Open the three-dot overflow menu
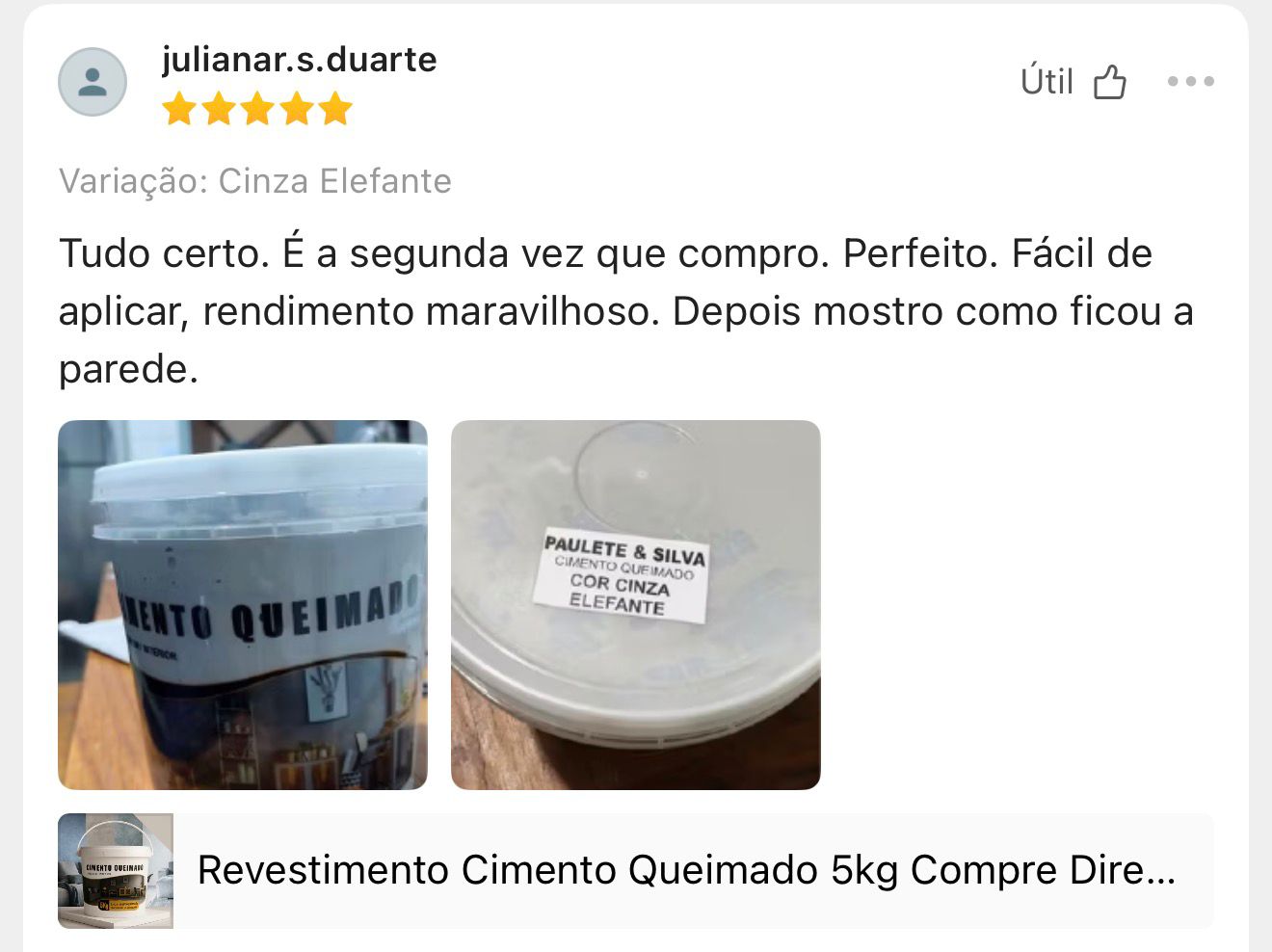 coord(1190,82)
